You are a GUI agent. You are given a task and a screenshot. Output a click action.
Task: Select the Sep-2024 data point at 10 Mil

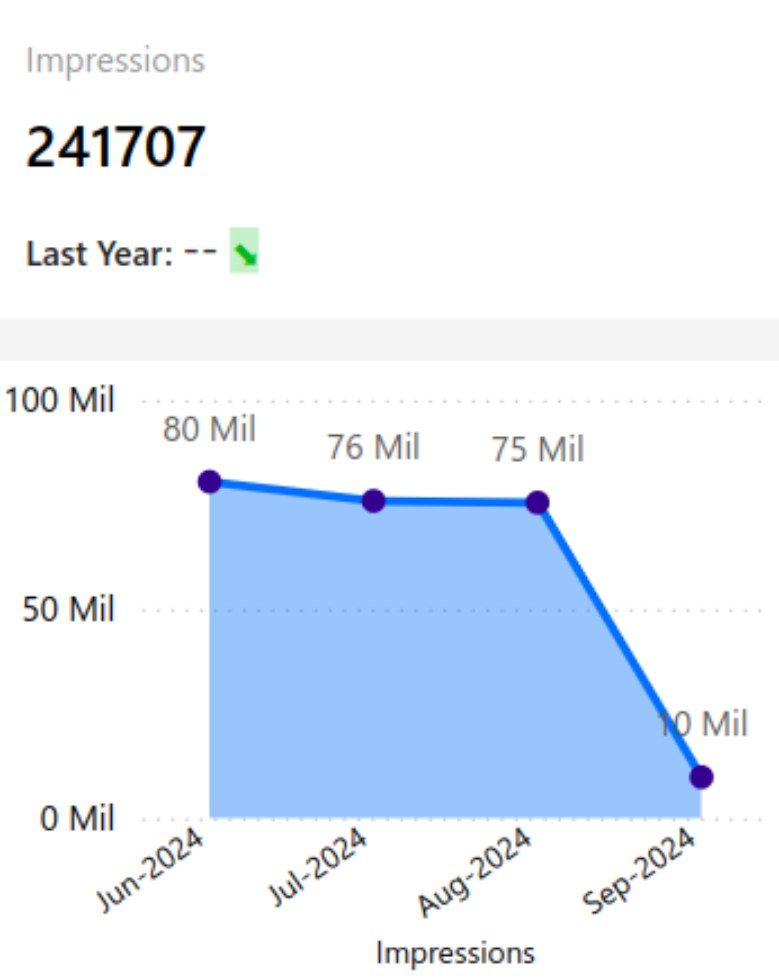701,776
